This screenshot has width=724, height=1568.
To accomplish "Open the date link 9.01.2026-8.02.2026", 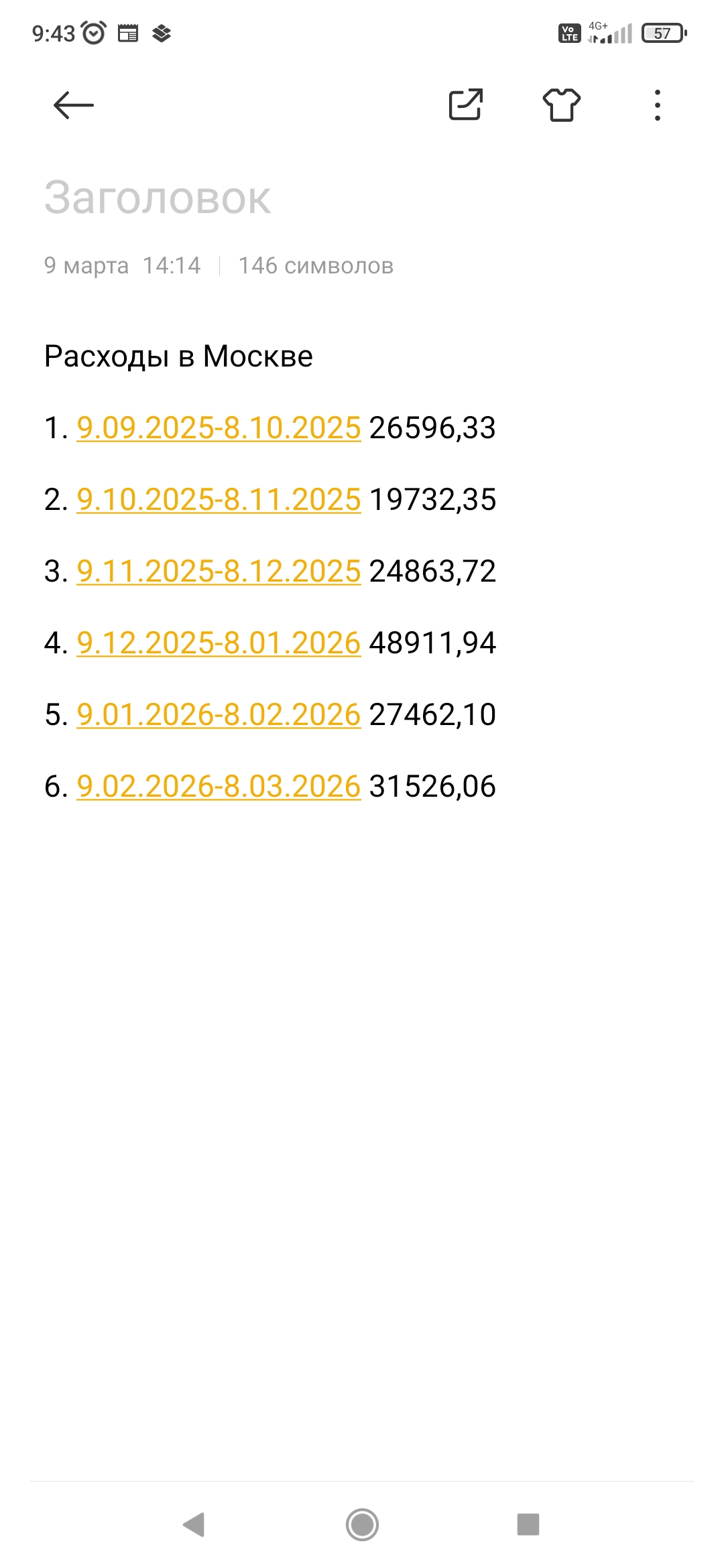I will point(219,715).
